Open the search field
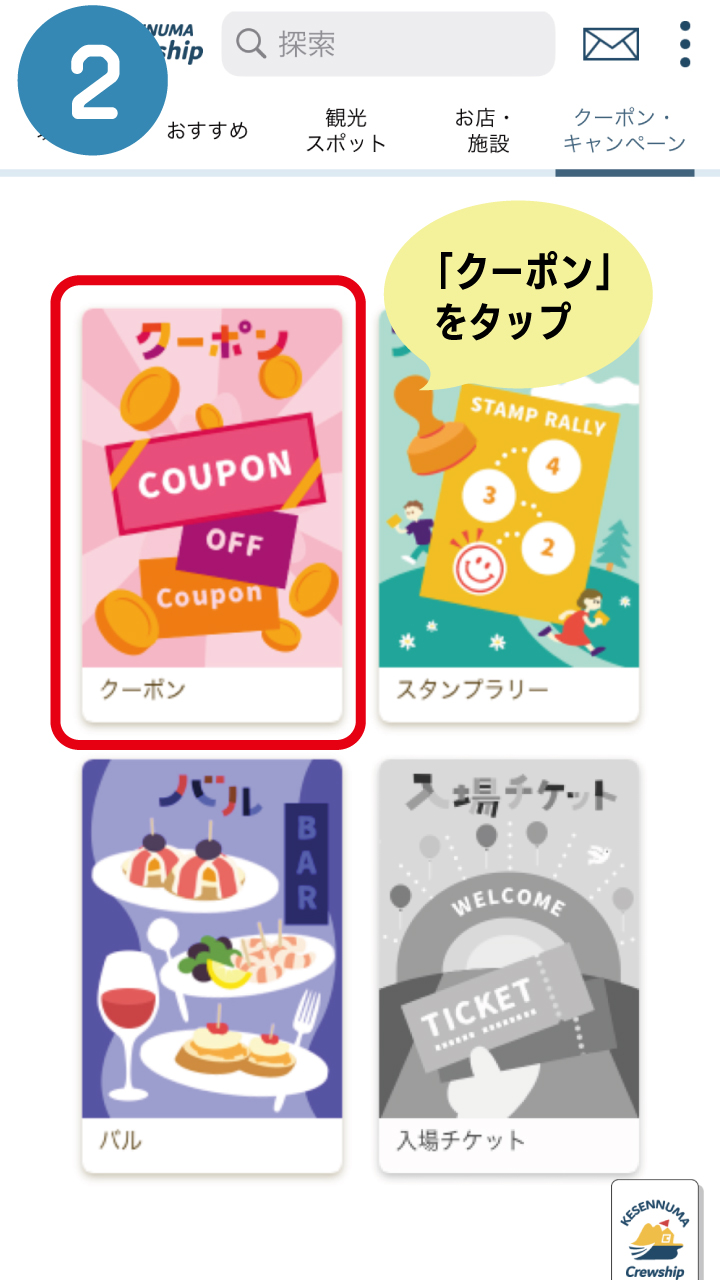 point(388,44)
